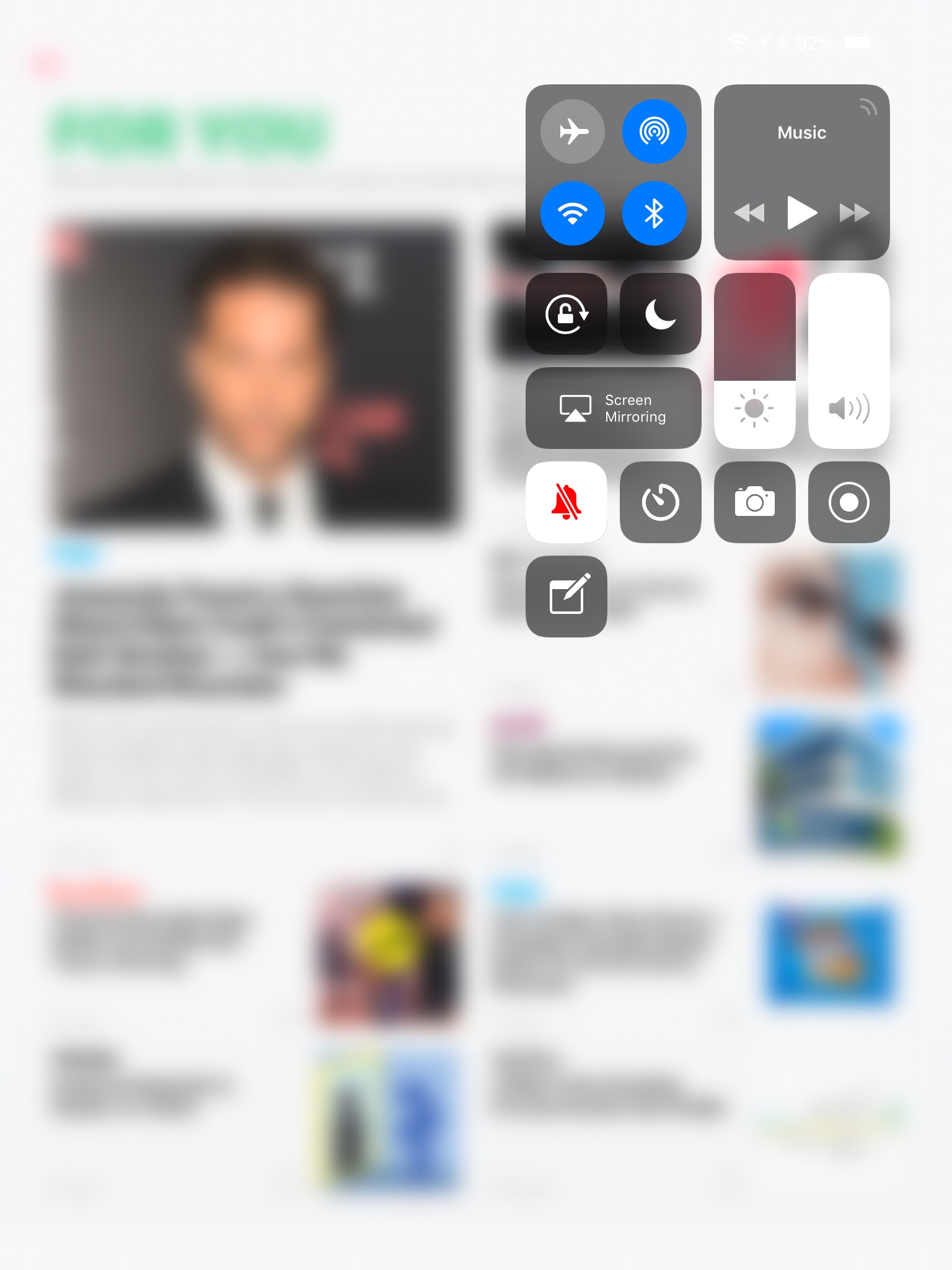Open the Timer

coord(660,502)
